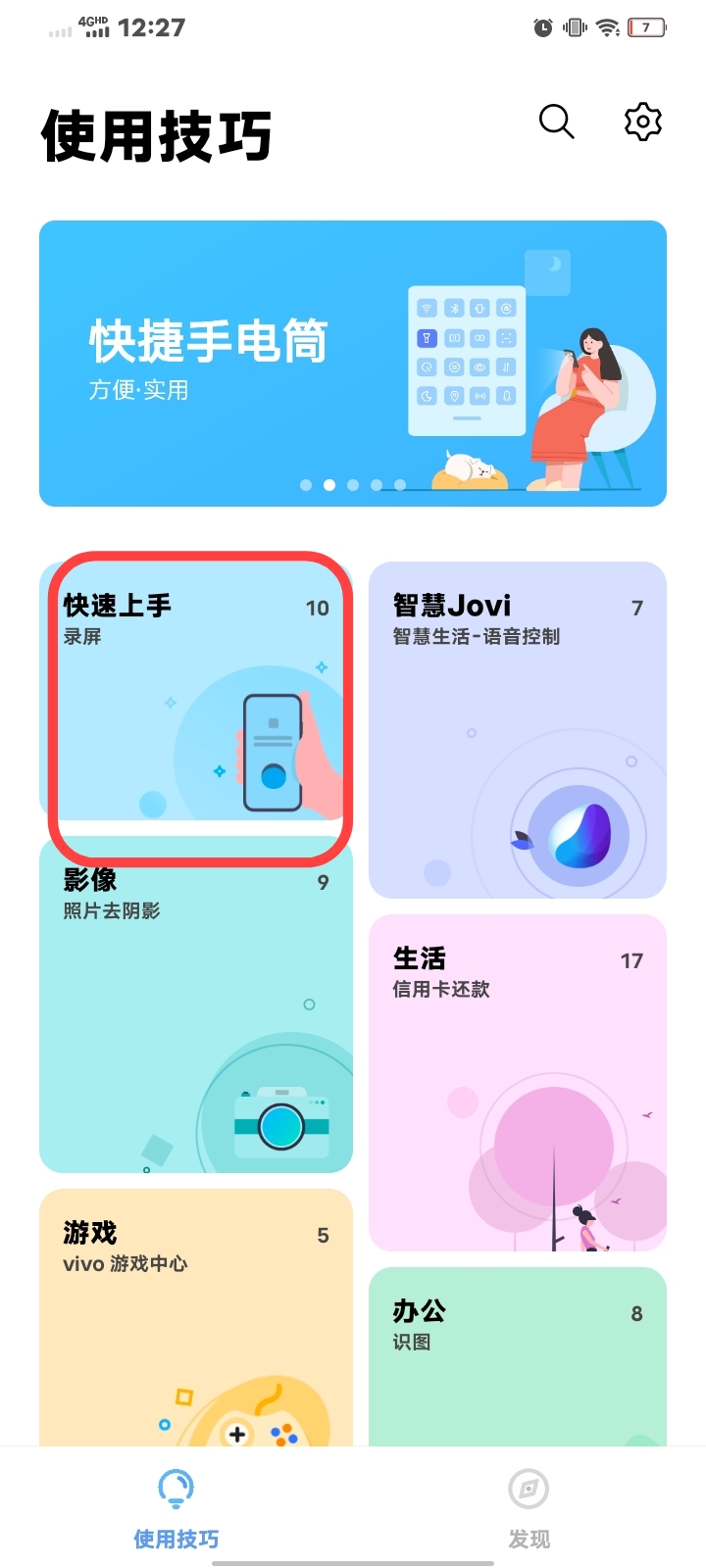
Task: Open the 生活 card
Action: click(518, 1083)
